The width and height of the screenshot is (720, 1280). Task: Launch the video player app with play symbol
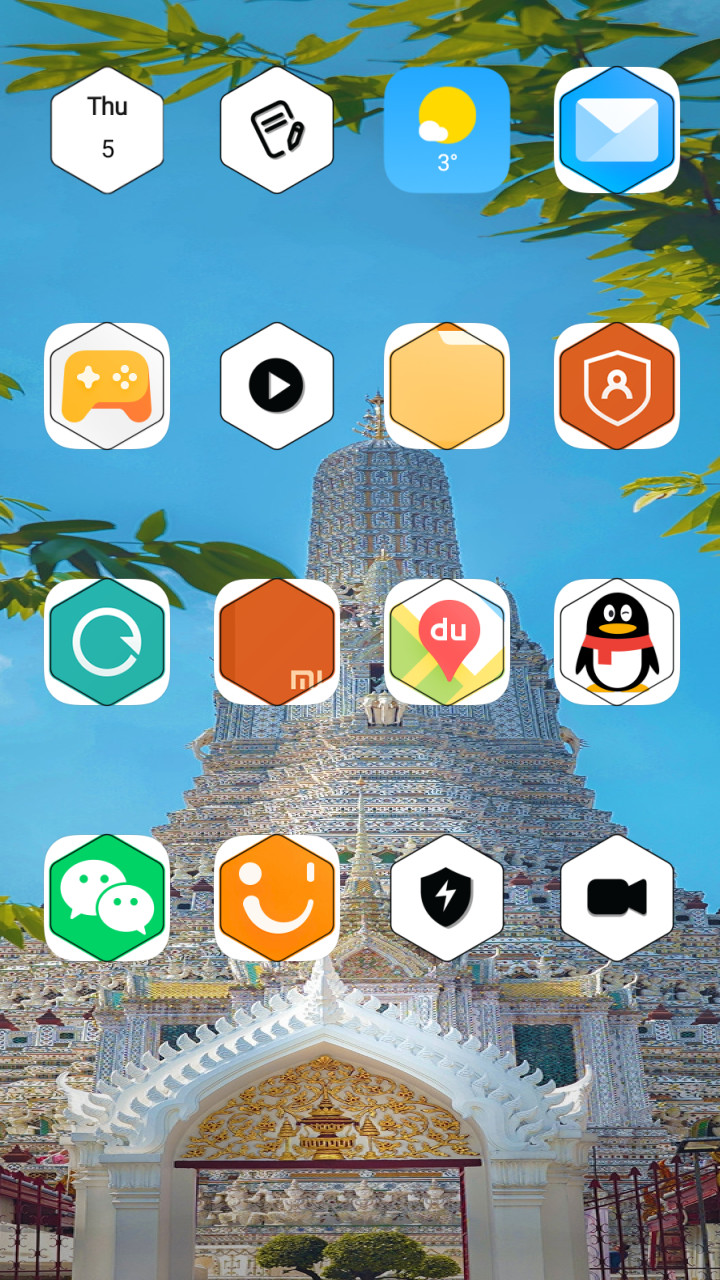click(277, 386)
